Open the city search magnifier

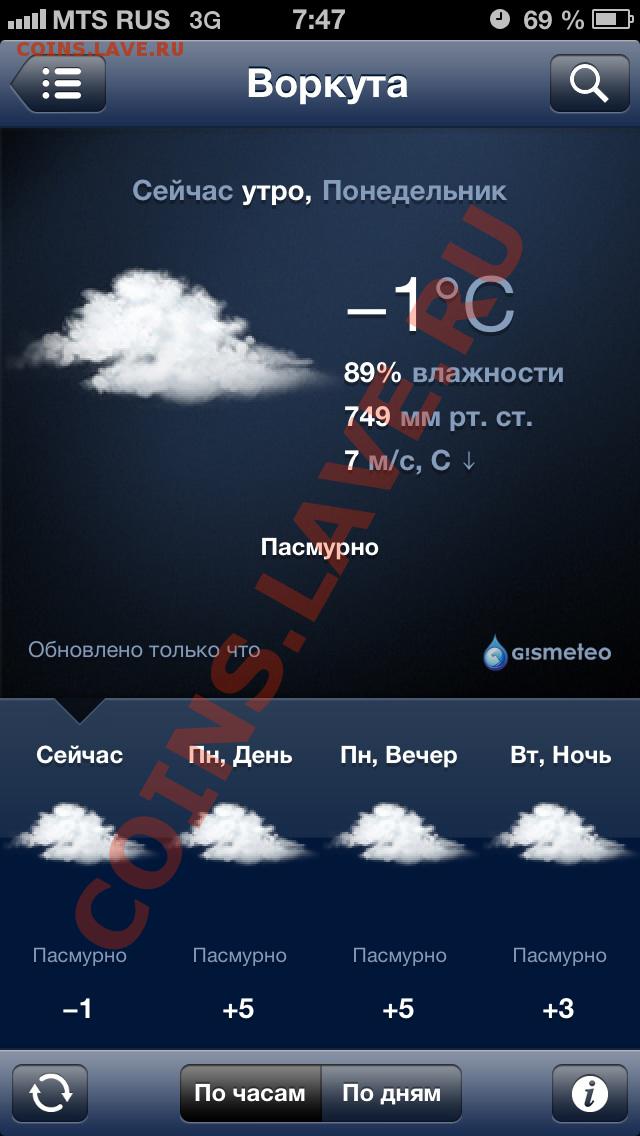click(x=589, y=83)
